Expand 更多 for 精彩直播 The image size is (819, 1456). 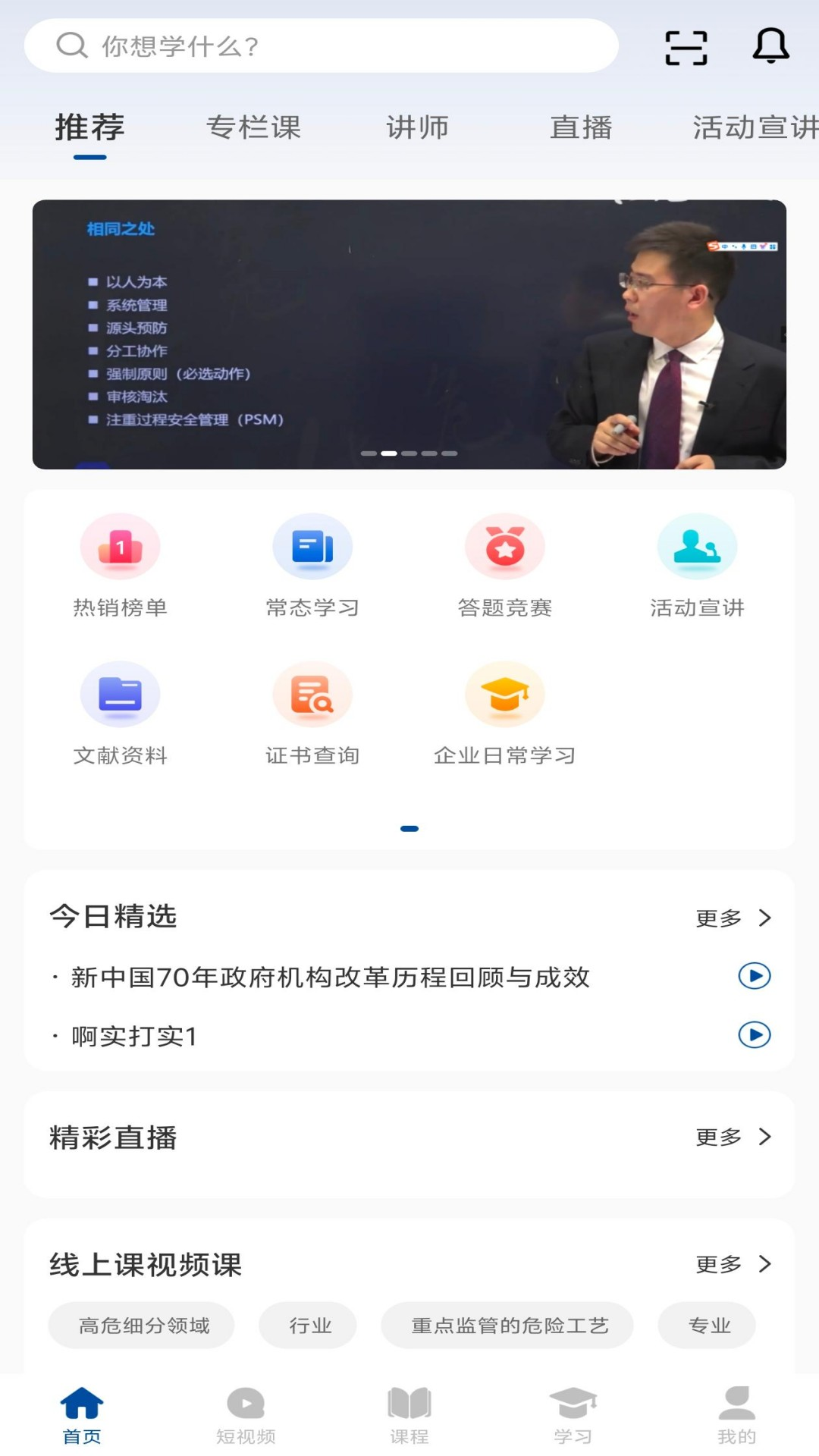pos(734,1137)
